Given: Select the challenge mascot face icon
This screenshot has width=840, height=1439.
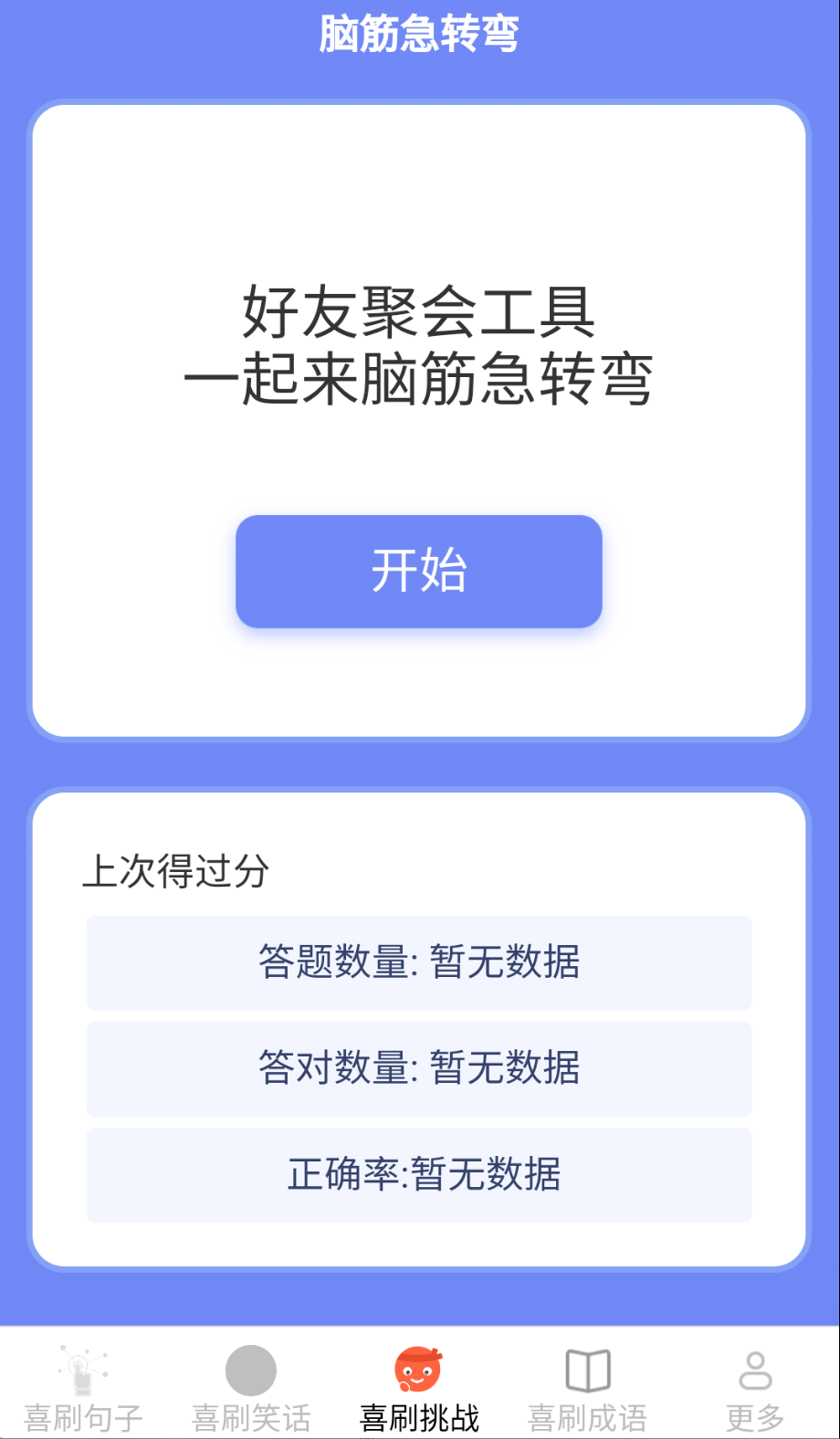Looking at the screenshot, I should click(x=417, y=1366).
